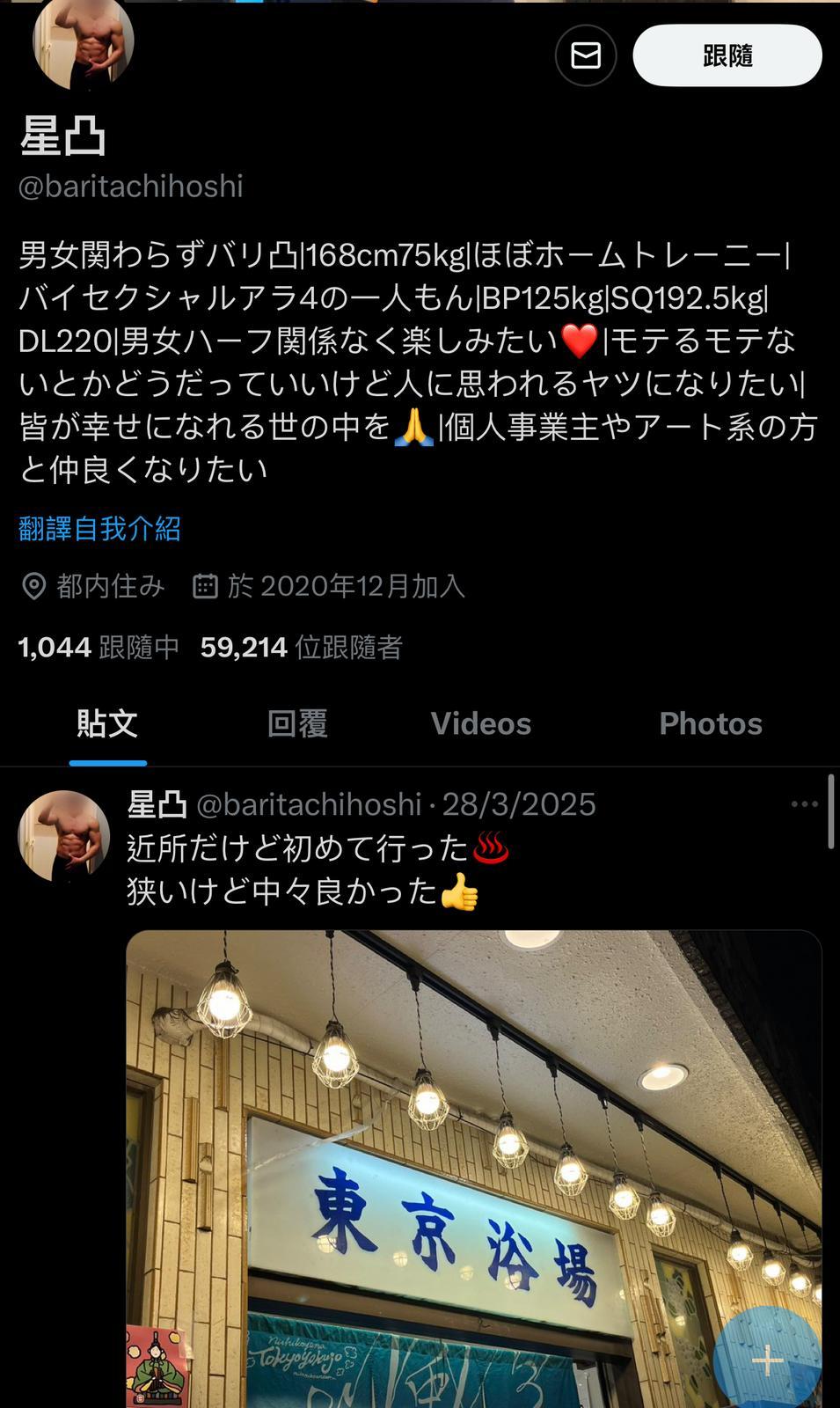The width and height of the screenshot is (840, 1408).
Task: Open the tweet options with the three-dot icon
Action: [806, 803]
